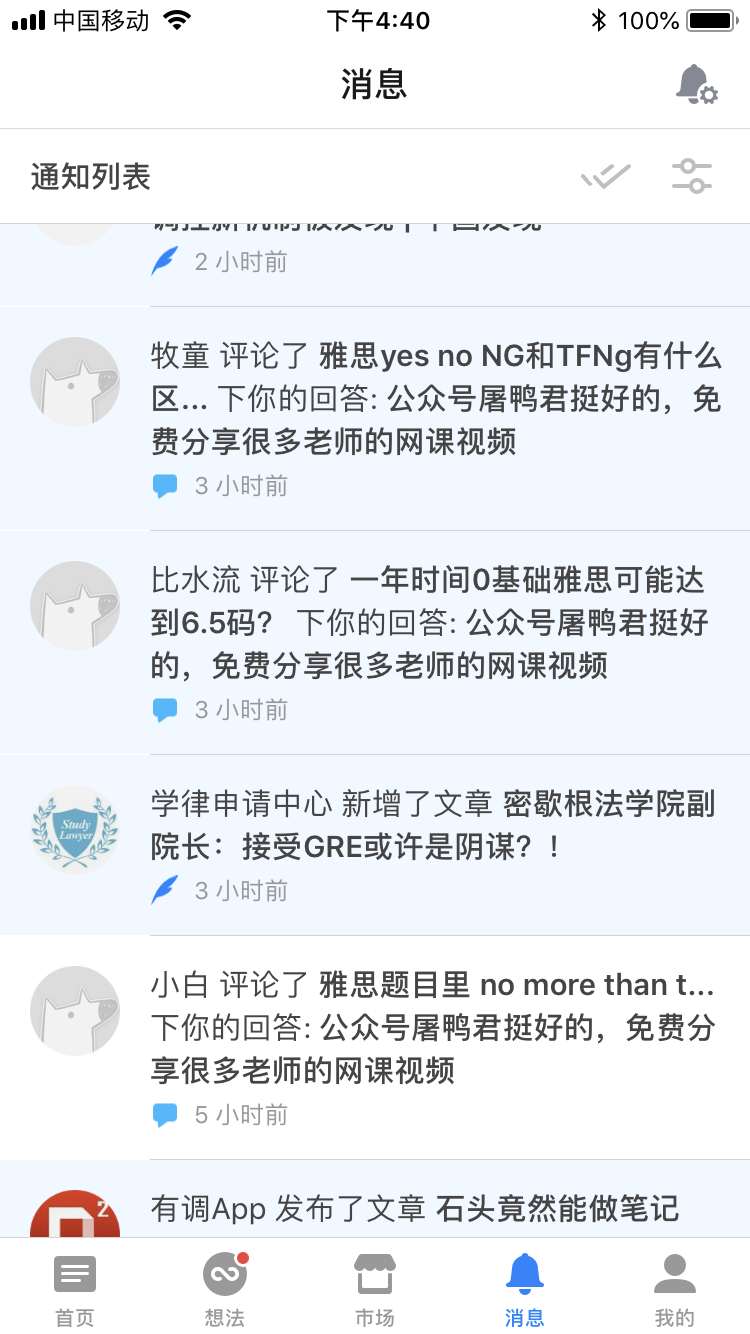The height and width of the screenshot is (1334, 750).
Task: Open 比水流's comment notification
Action: [375, 642]
